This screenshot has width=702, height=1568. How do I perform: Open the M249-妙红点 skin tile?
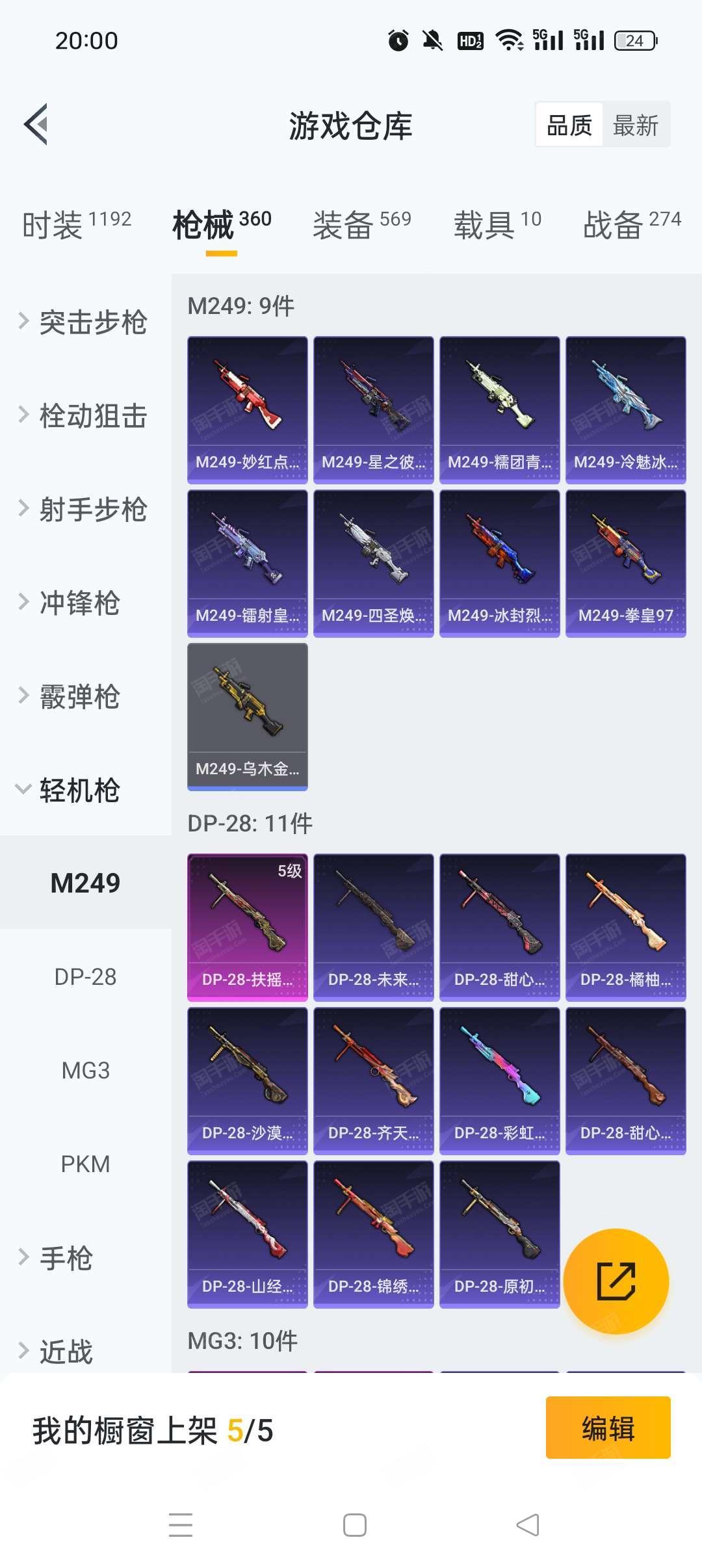(247, 410)
